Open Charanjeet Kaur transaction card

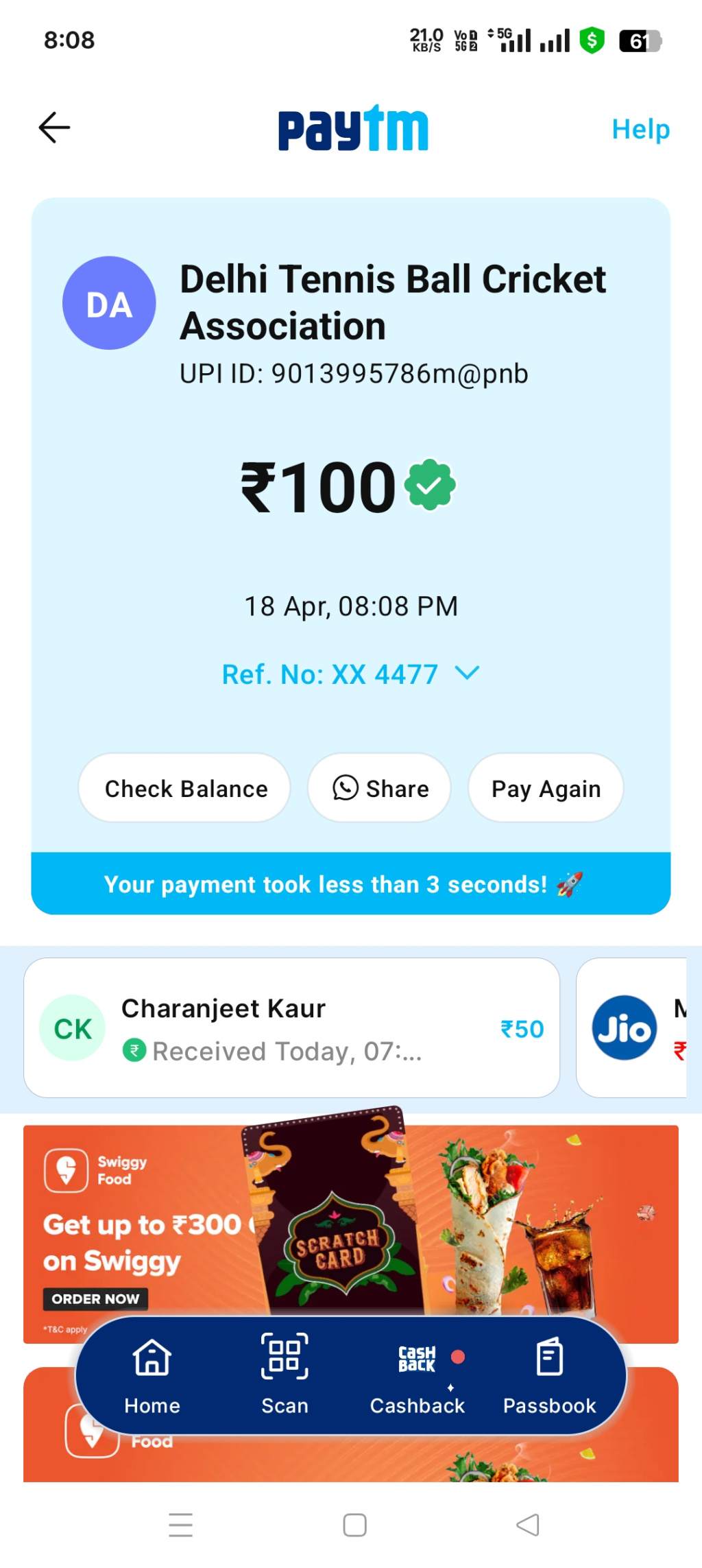point(291,1027)
